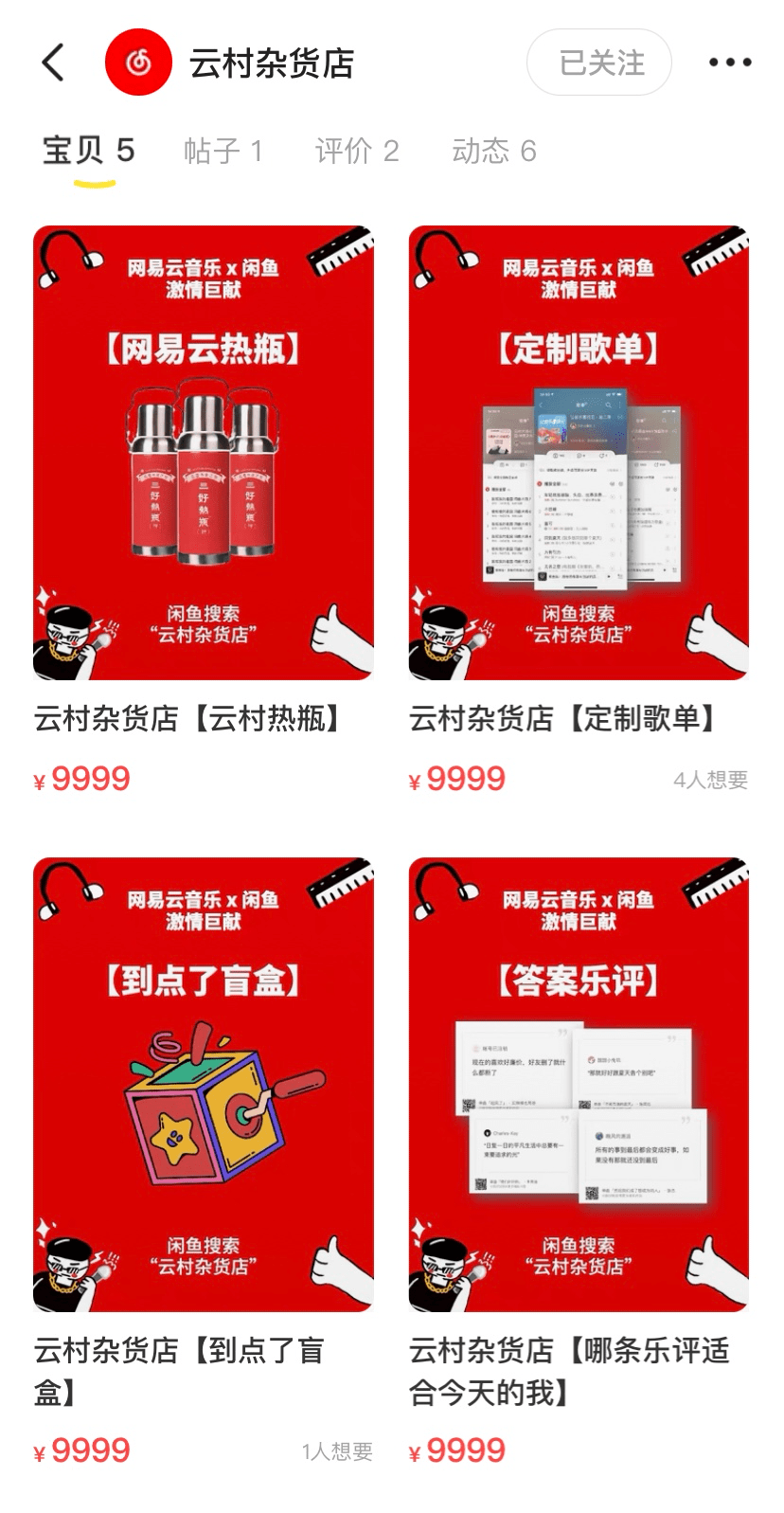
Task: Switch to the 帖子 tab
Action: coord(223,151)
